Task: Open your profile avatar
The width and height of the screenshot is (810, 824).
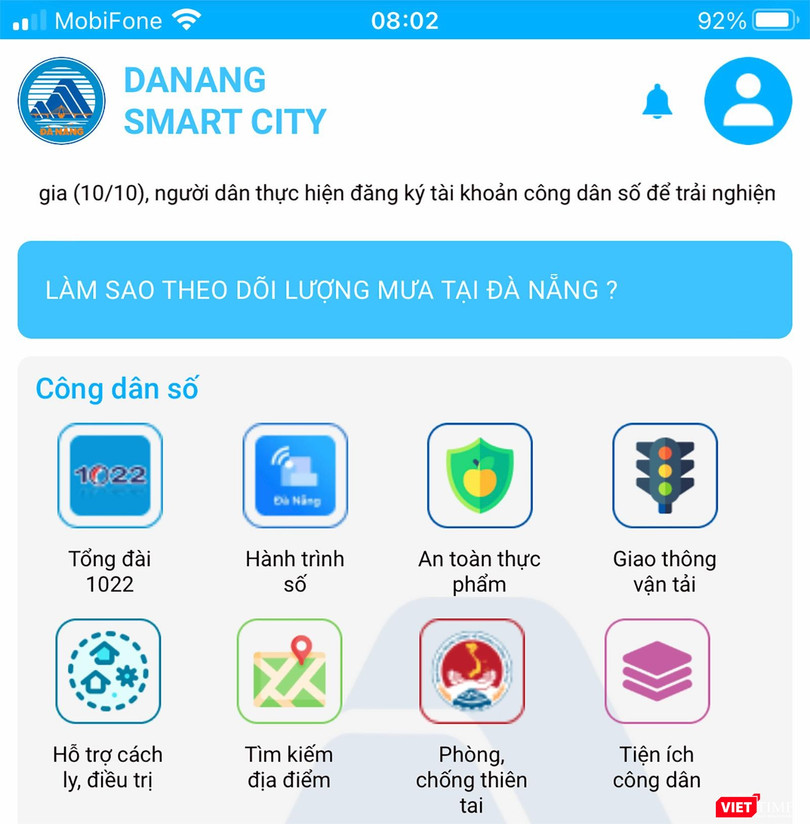Action: 748,100
